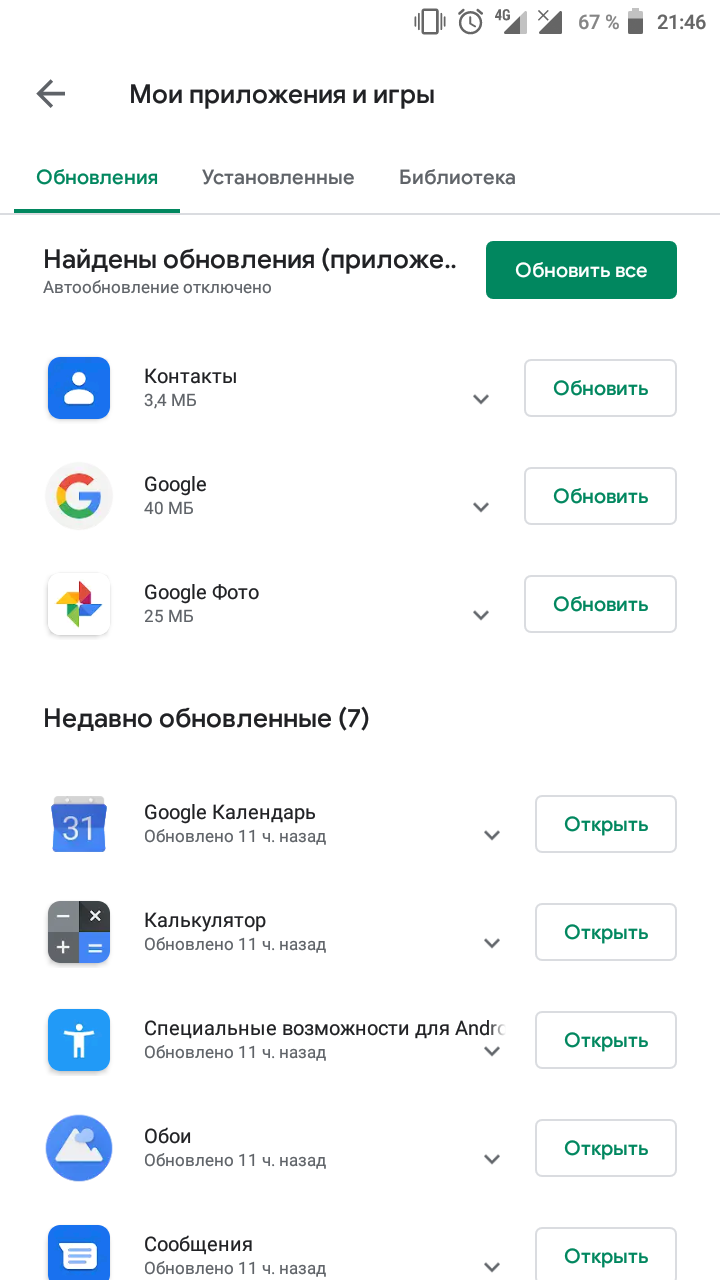Switch to the Библиотека tab
The width and height of the screenshot is (720, 1280).
(457, 177)
